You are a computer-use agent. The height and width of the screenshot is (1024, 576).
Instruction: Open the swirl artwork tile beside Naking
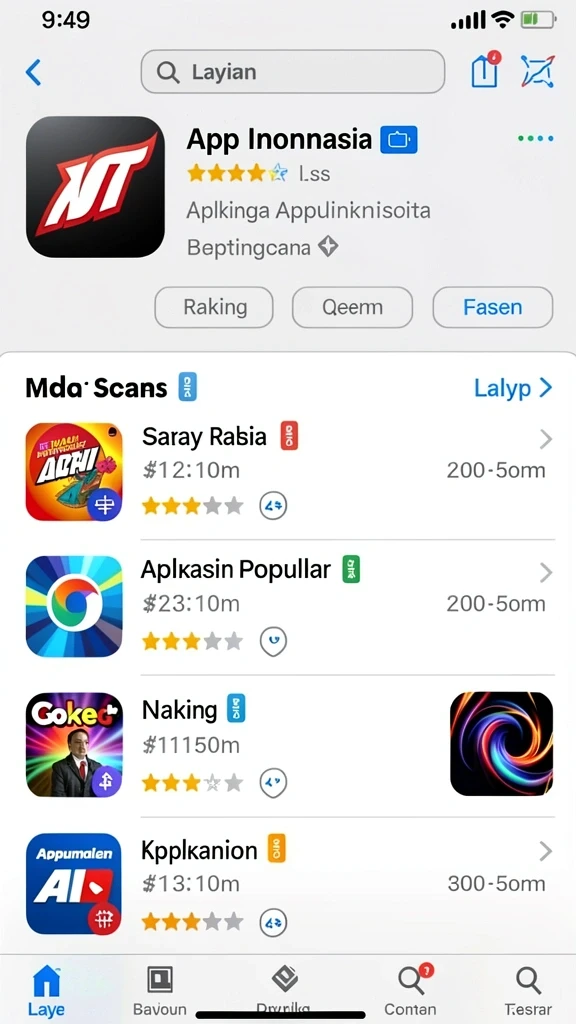click(502, 744)
